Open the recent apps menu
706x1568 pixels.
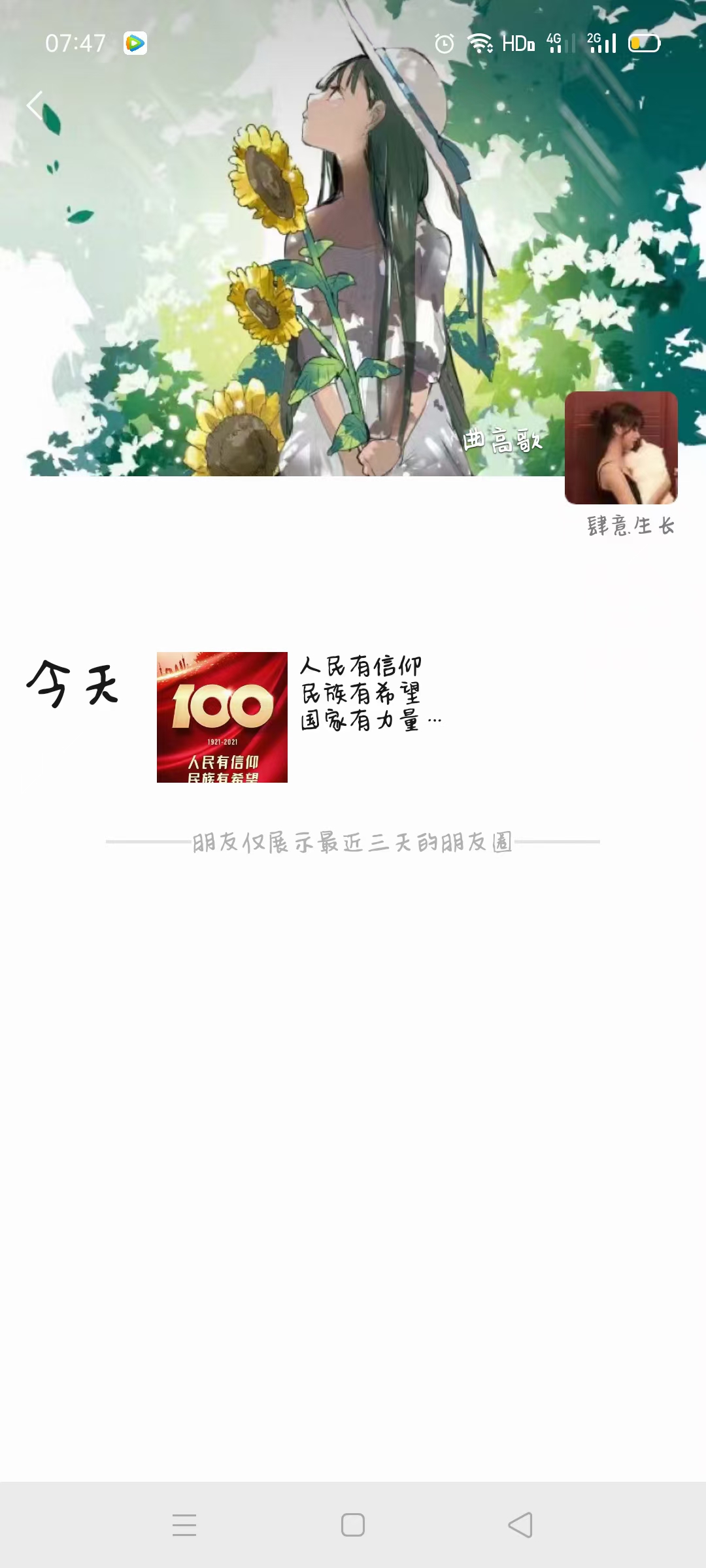[184, 1525]
